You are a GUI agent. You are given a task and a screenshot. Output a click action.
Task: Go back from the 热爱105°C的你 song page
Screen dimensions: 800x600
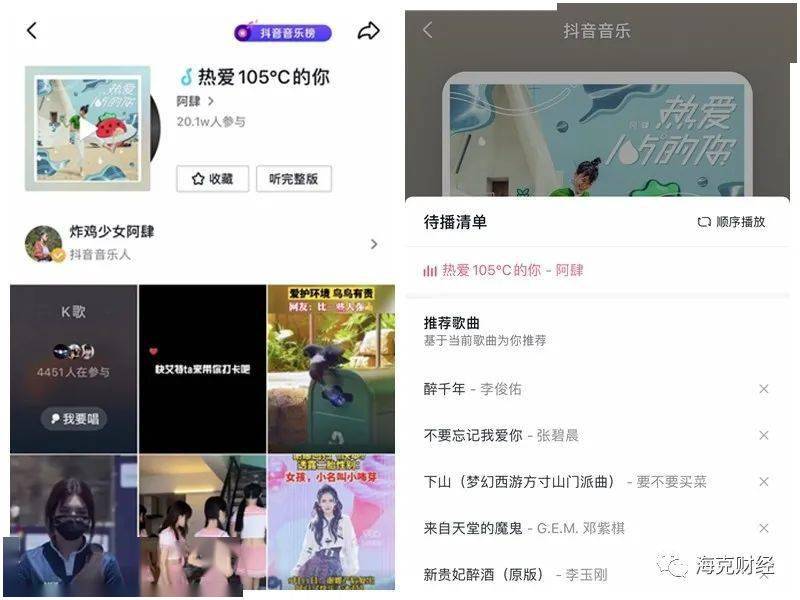32,31
